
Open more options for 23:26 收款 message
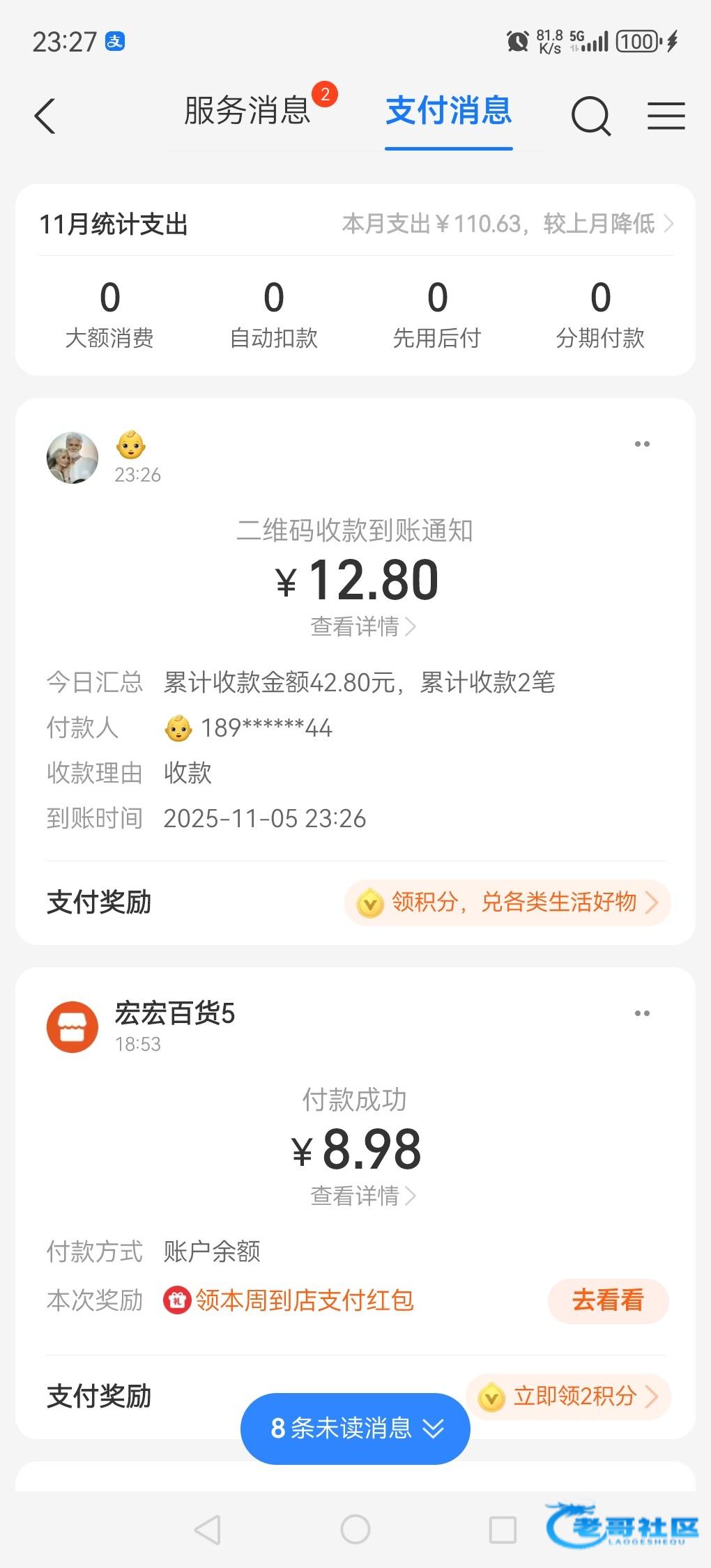(x=642, y=444)
